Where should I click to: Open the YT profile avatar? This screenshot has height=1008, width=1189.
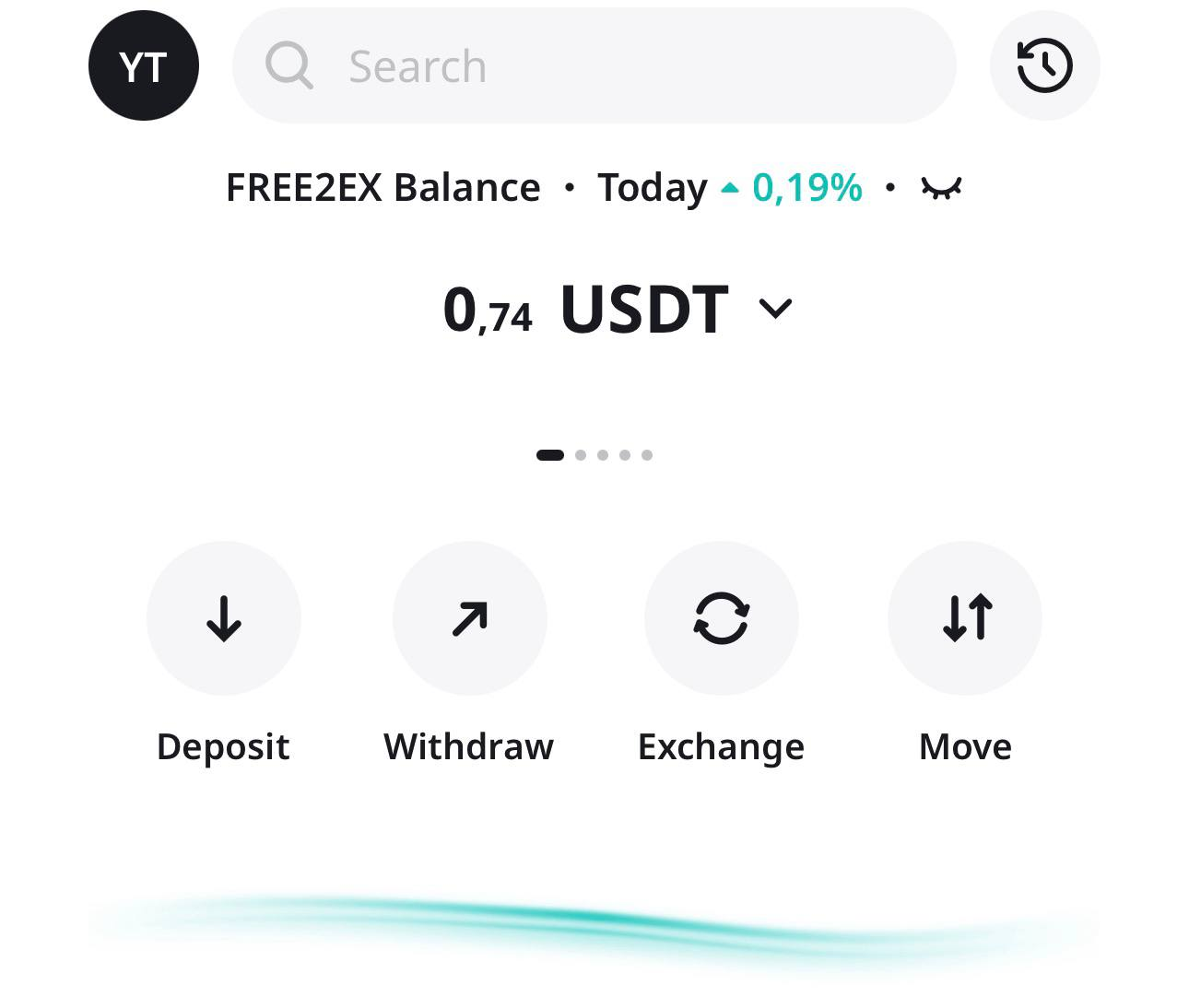coord(144,65)
